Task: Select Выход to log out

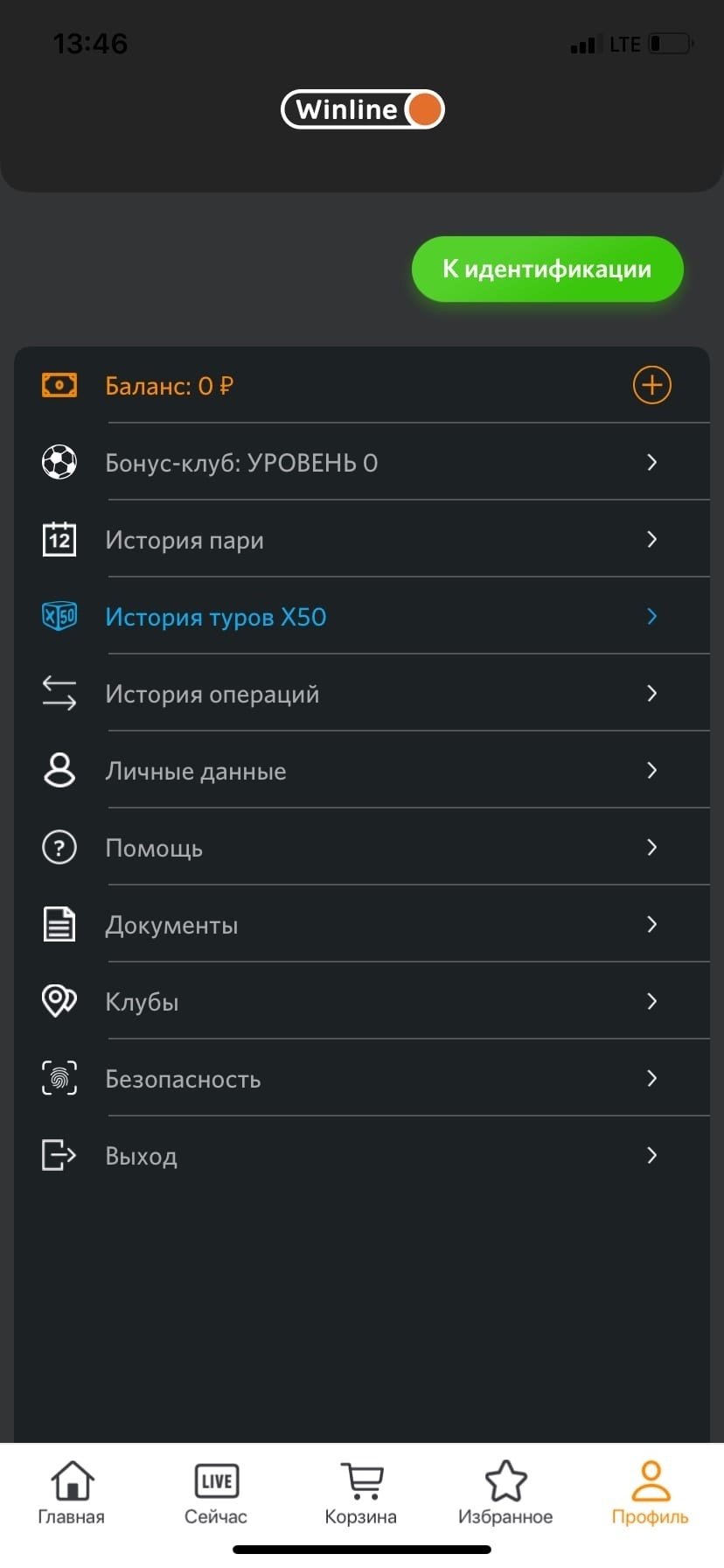Action: coord(362,1156)
